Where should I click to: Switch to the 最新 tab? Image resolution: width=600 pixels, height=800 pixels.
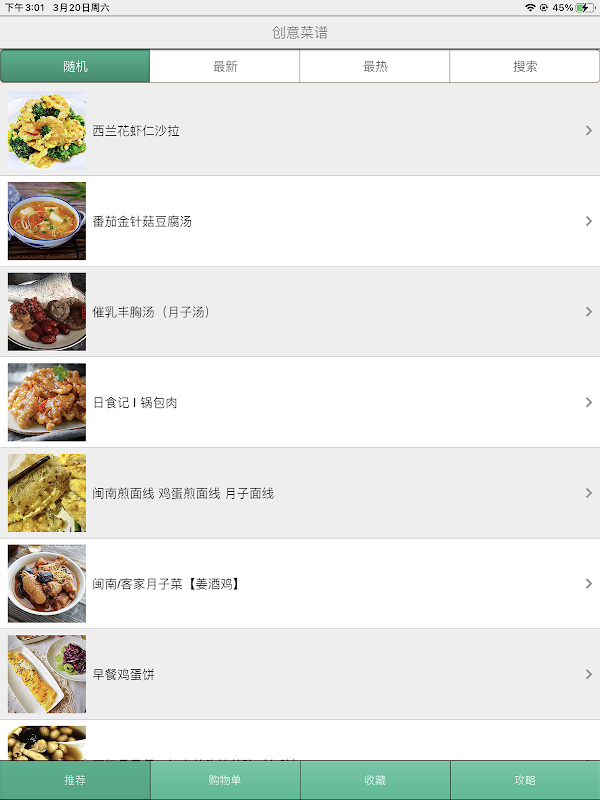coord(224,66)
